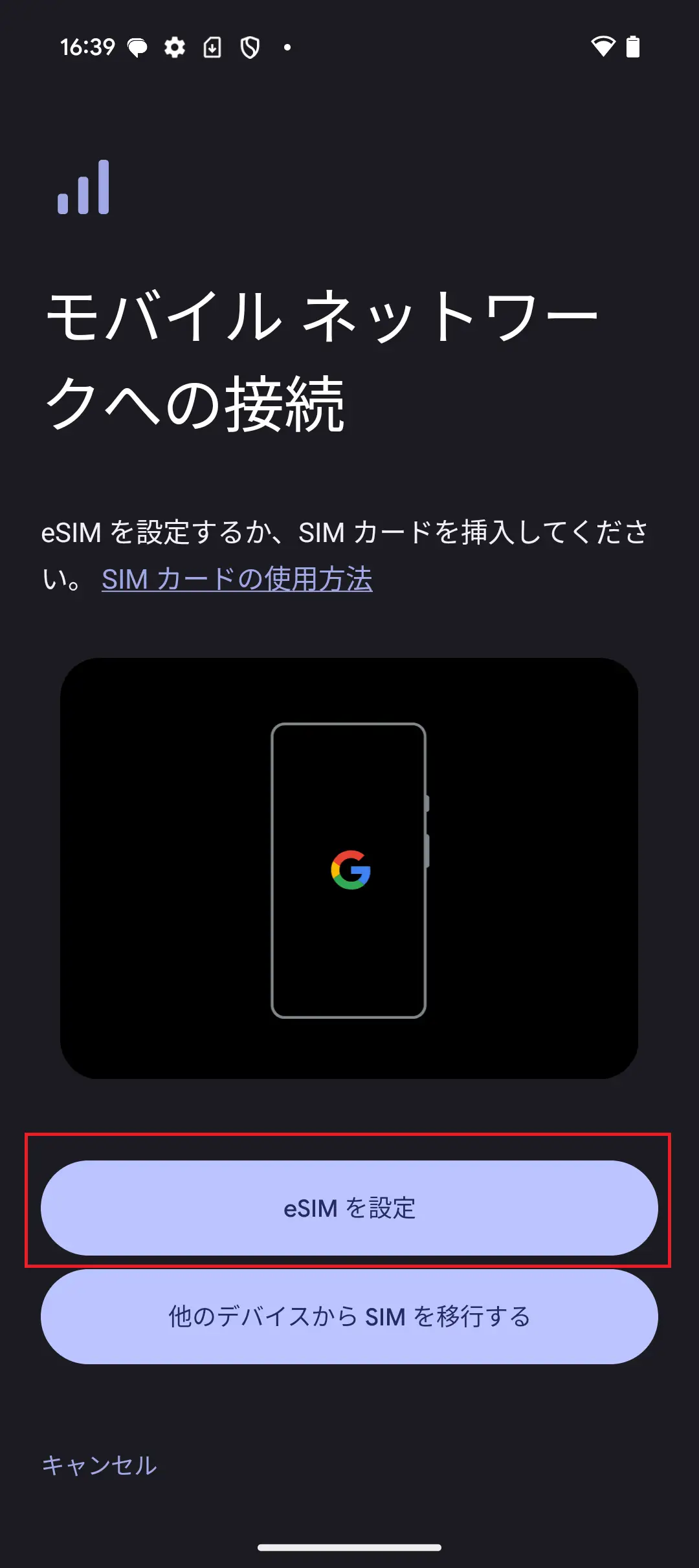The width and height of the screenshot is (699, 1568).
Task: Tap the clock showing 16:39
Action: [88, 46]
